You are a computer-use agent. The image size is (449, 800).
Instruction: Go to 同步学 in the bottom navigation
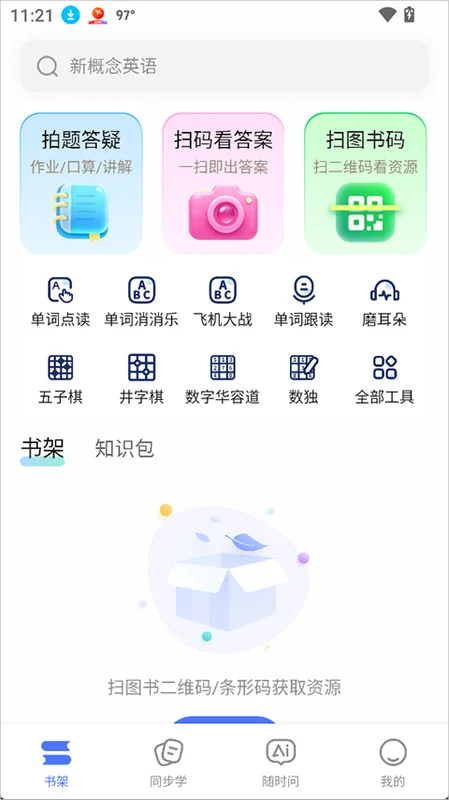(168, 763)
